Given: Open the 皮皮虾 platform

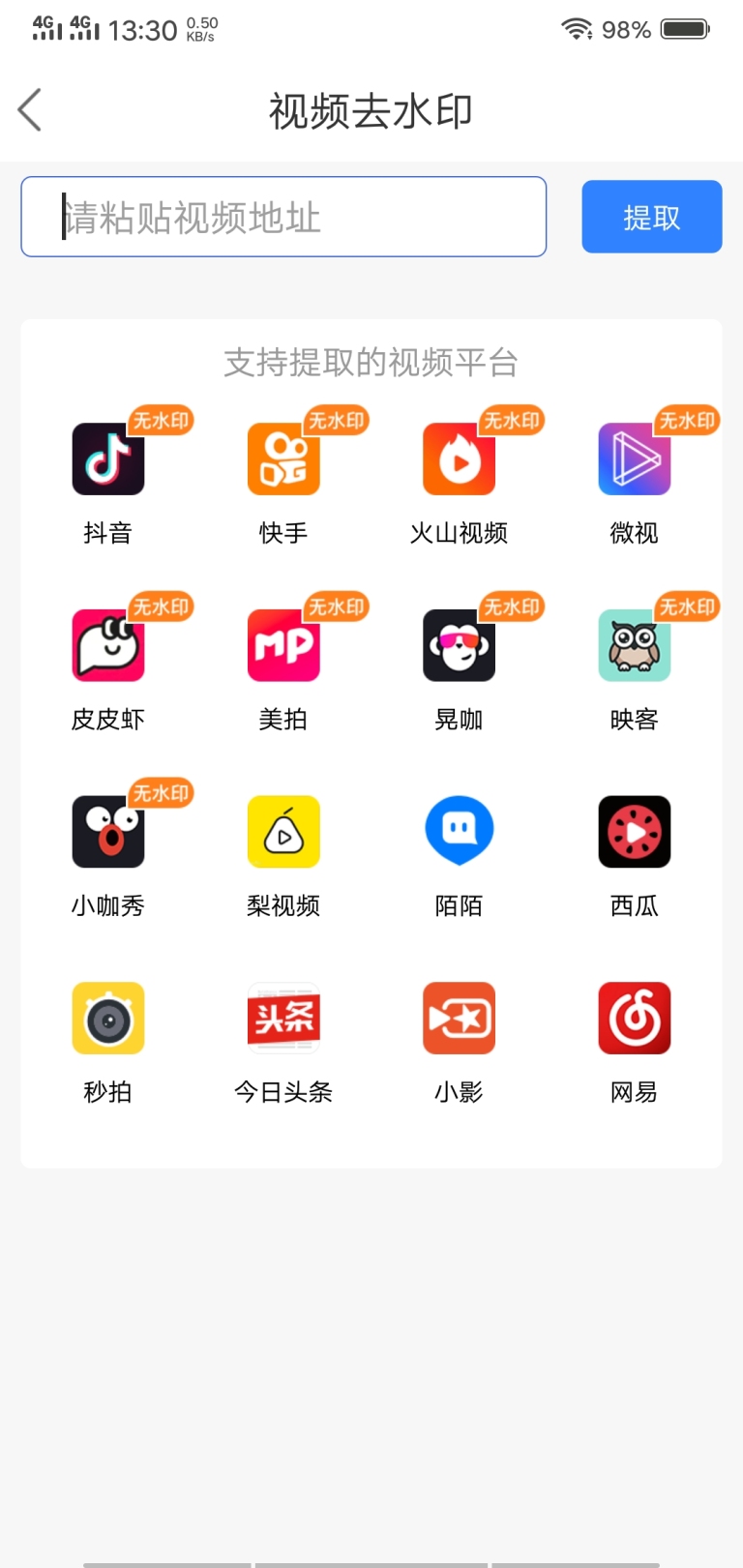Looking at the screenshot, I should (x=108, y=645).
